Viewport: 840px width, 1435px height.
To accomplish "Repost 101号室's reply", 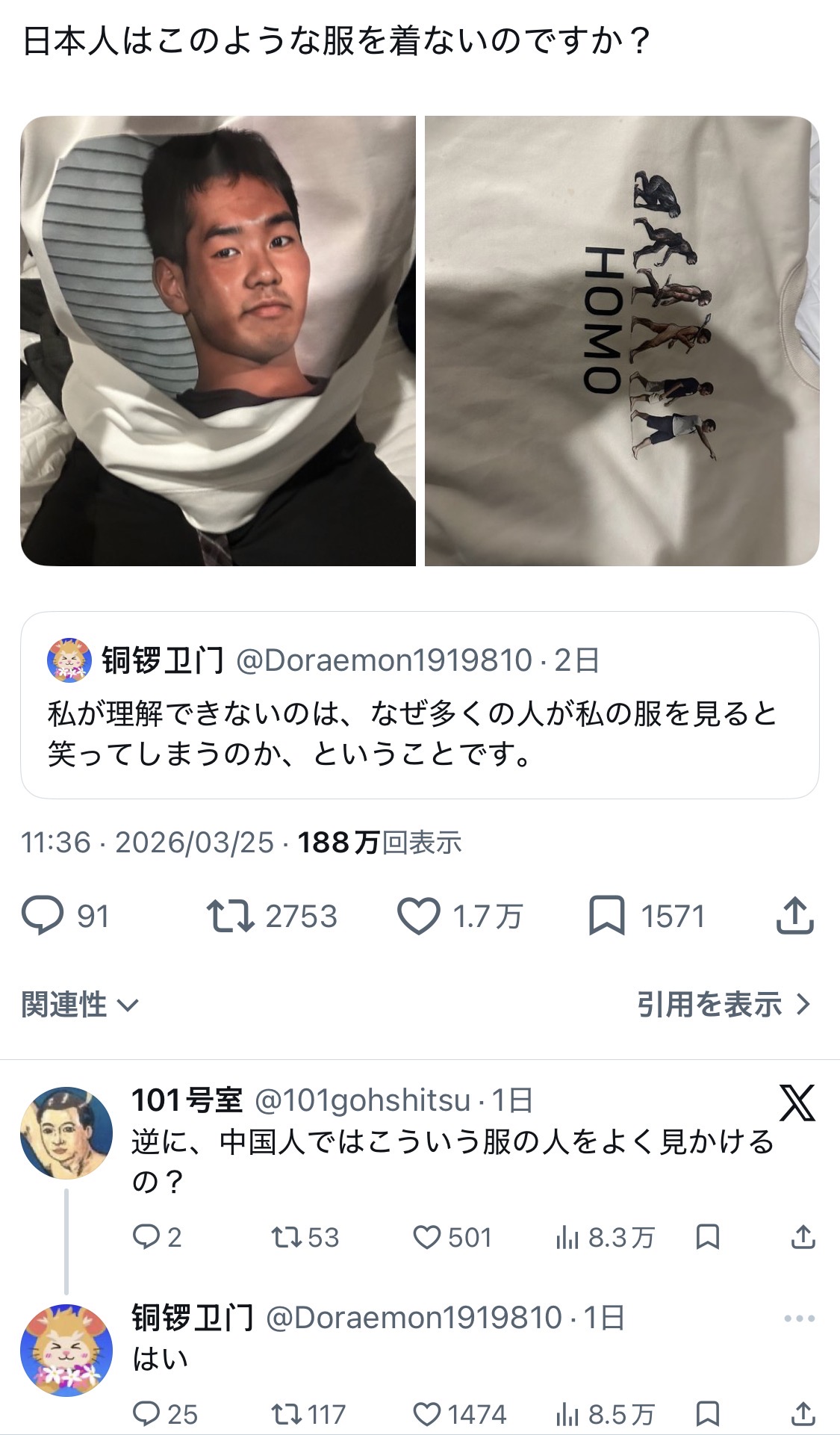I will (284, 1237).
